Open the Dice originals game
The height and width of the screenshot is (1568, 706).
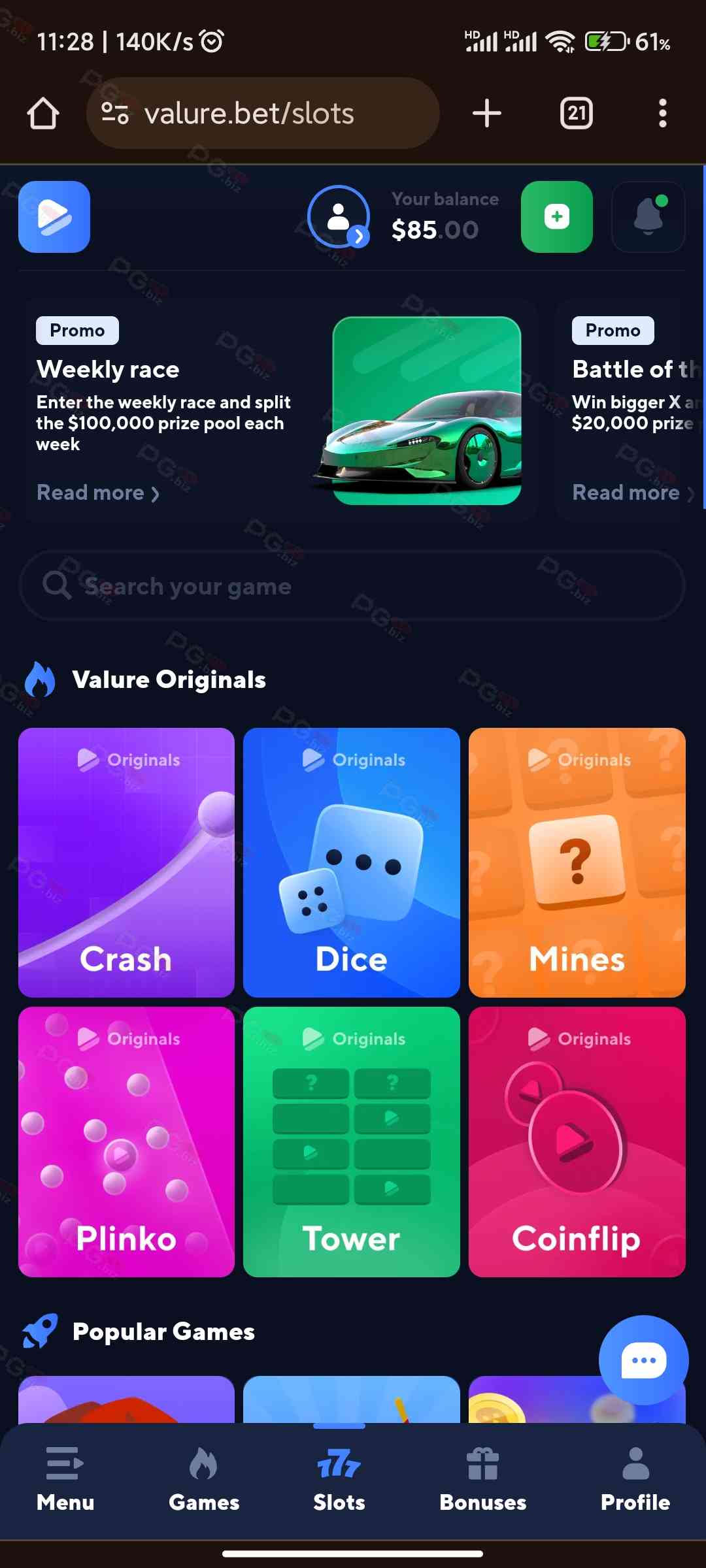(x=352, y=862)
